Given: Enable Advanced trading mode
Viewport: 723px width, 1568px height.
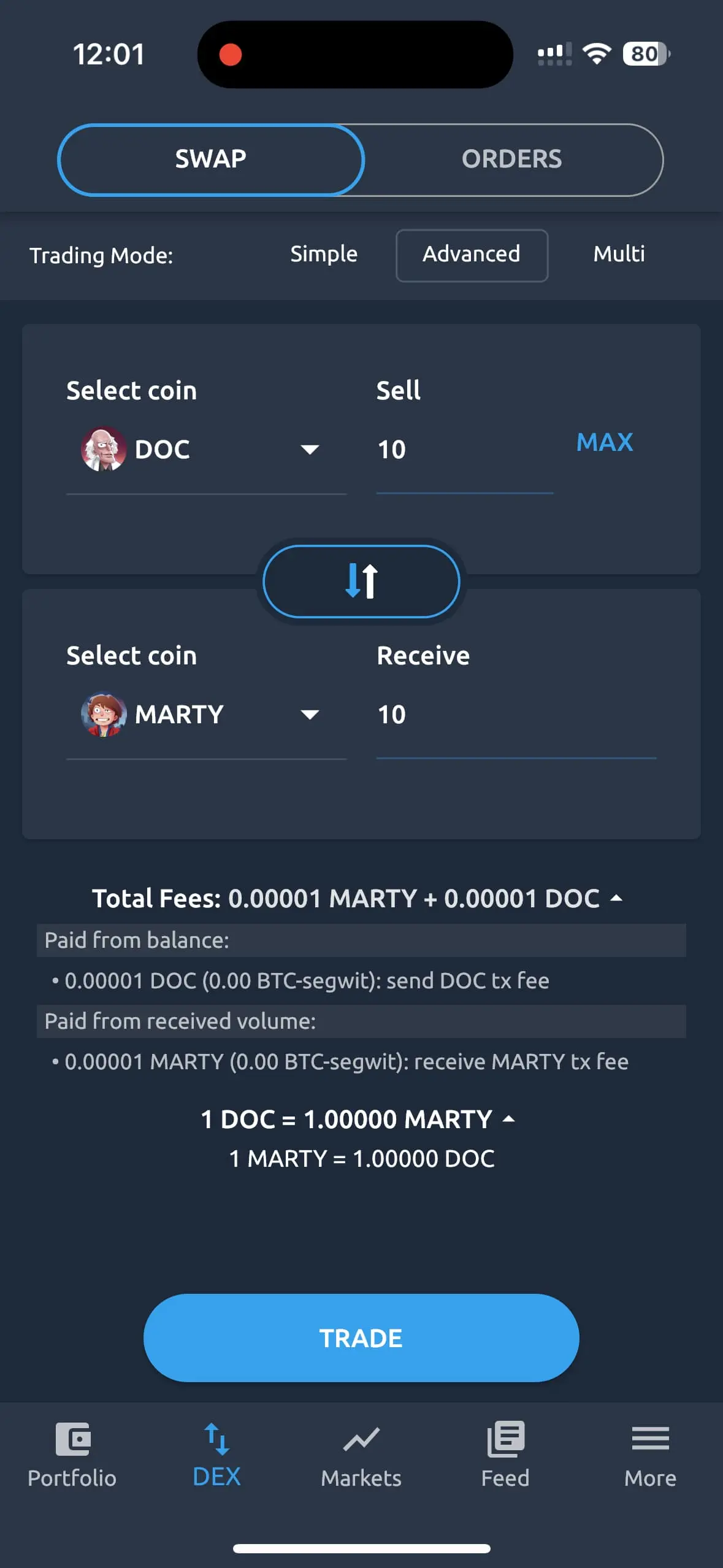Looking at the screenshot, I should click(472, 255).
